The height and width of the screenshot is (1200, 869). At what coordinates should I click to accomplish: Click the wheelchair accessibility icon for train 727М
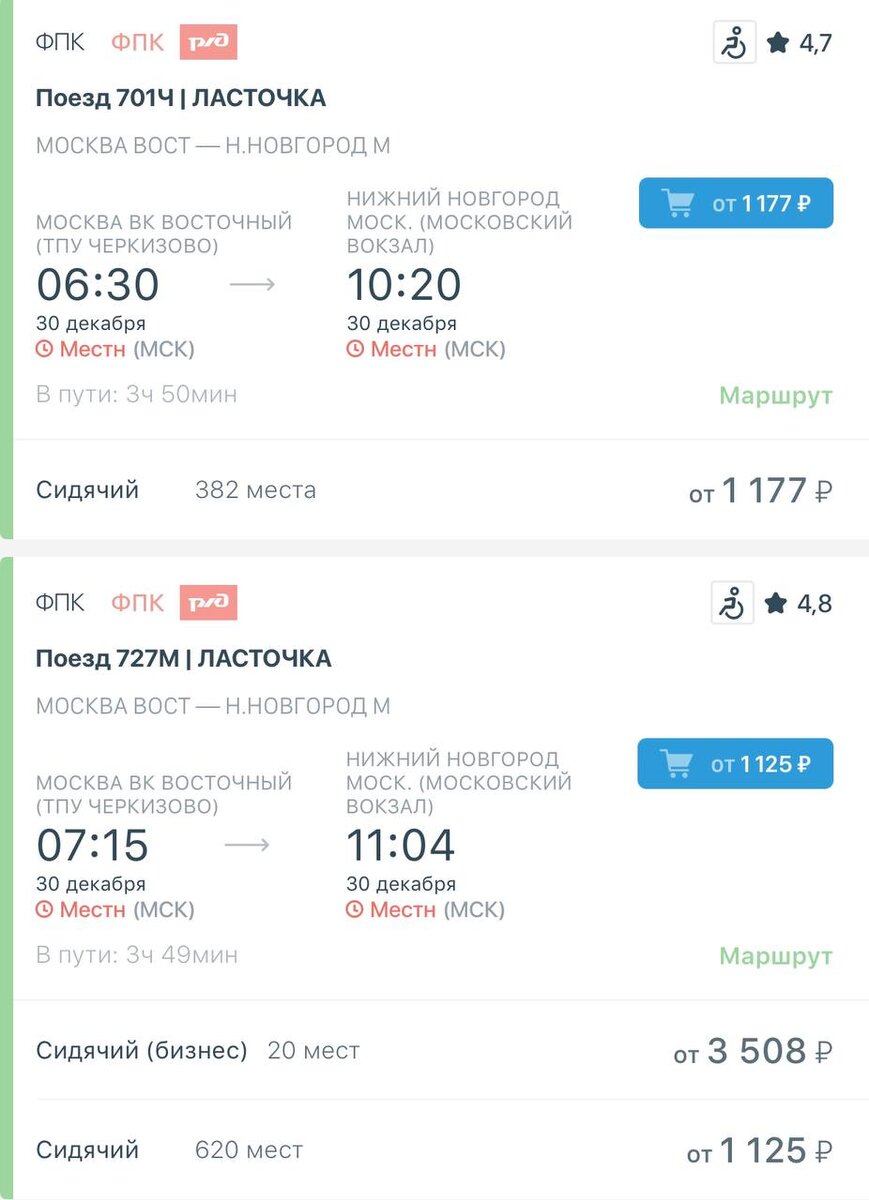click(731, 603)
